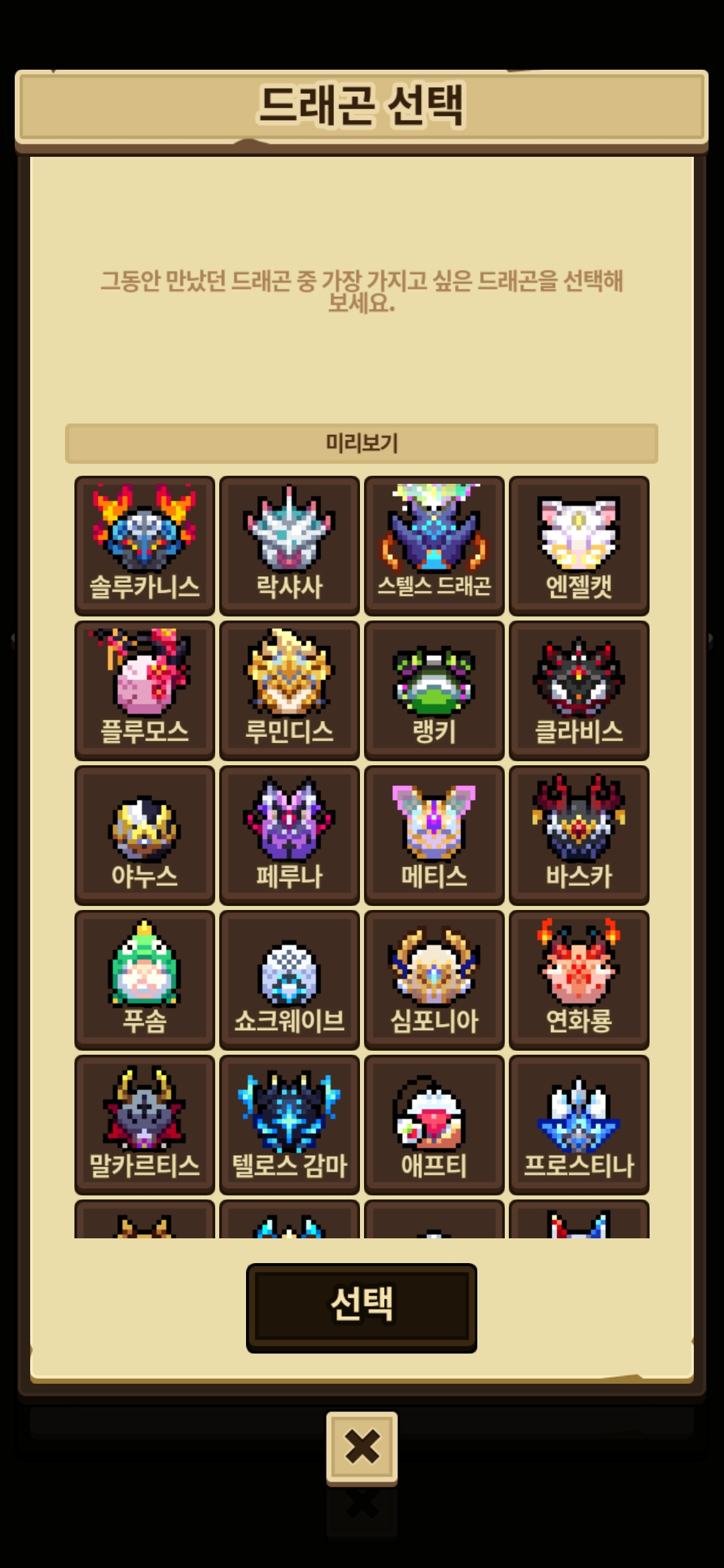Image resolution: width=724 pixels, height=1568 pixels.
Task: Select the 바스카 dragon
Action: coord(579,836)
